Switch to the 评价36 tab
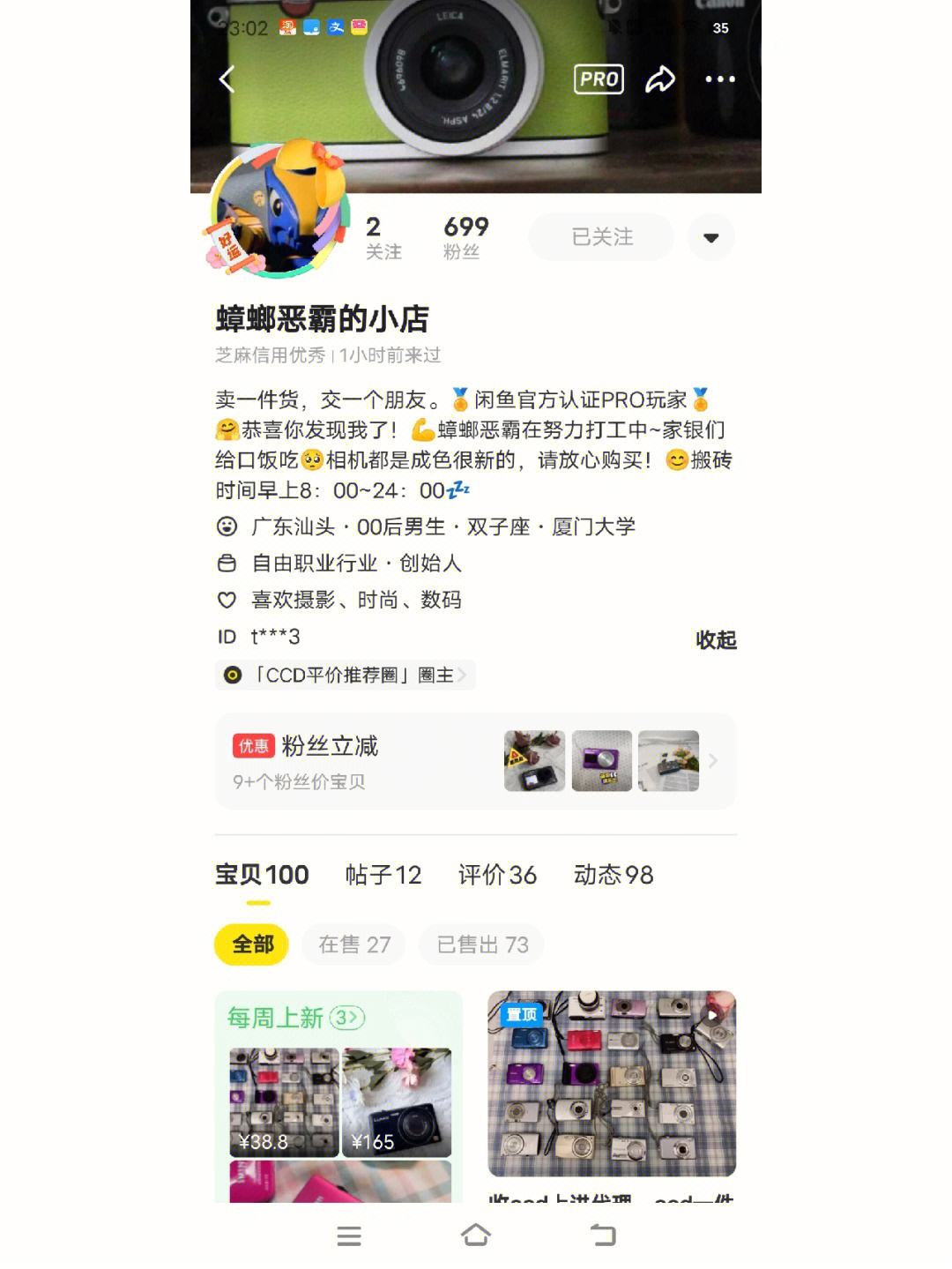 click(497, 875)
